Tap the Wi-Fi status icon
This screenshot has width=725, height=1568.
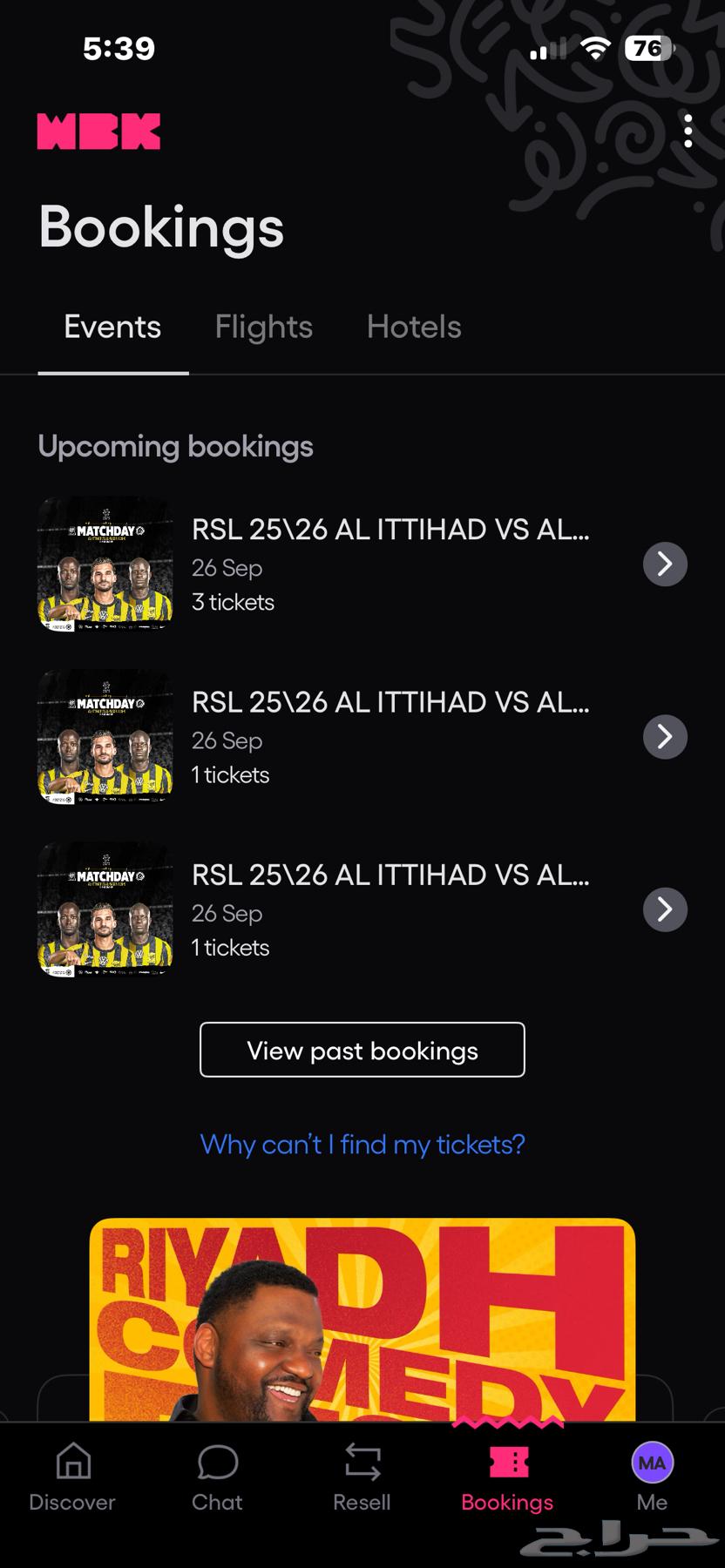point(595,49)
